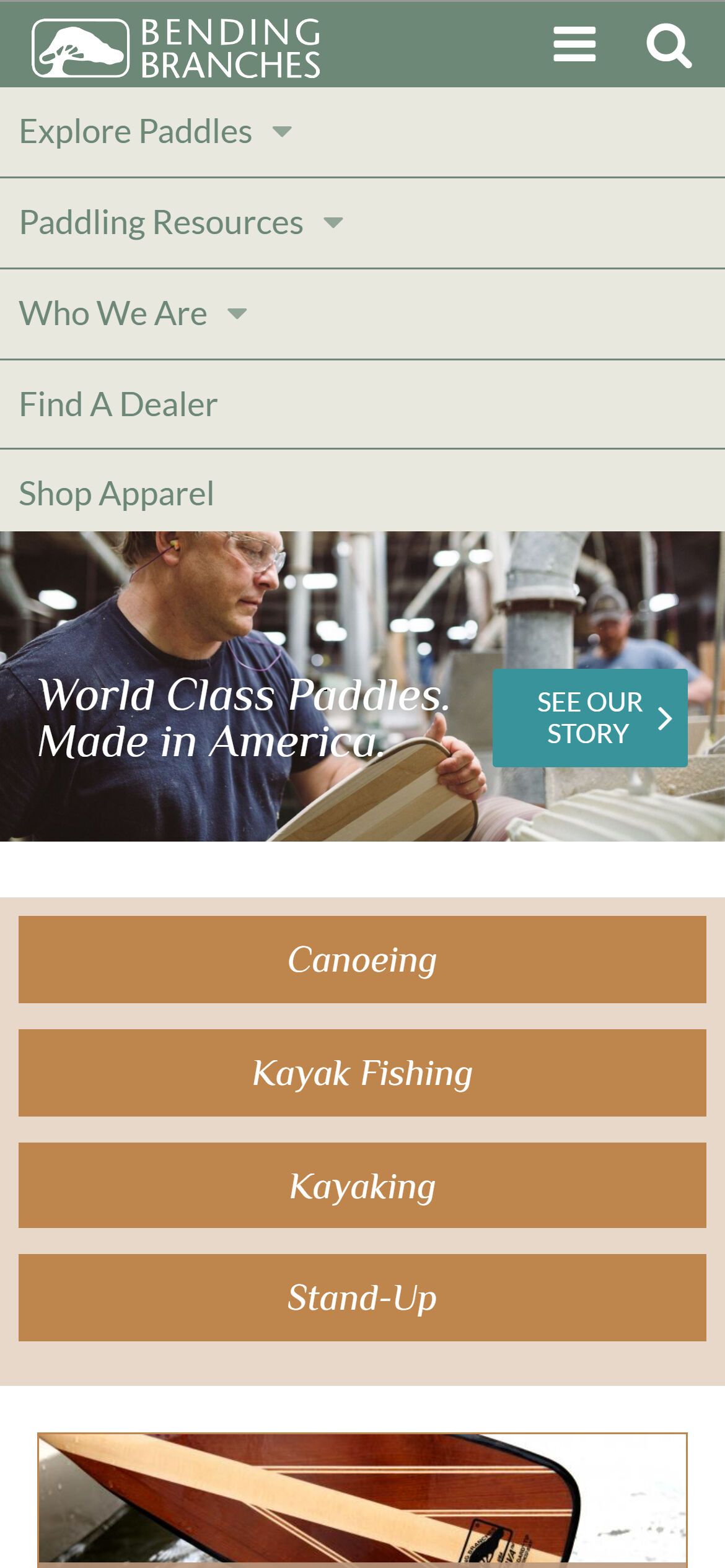Expand the Explore Paddles menu
725x1568 pixels.
click(155, 132)
